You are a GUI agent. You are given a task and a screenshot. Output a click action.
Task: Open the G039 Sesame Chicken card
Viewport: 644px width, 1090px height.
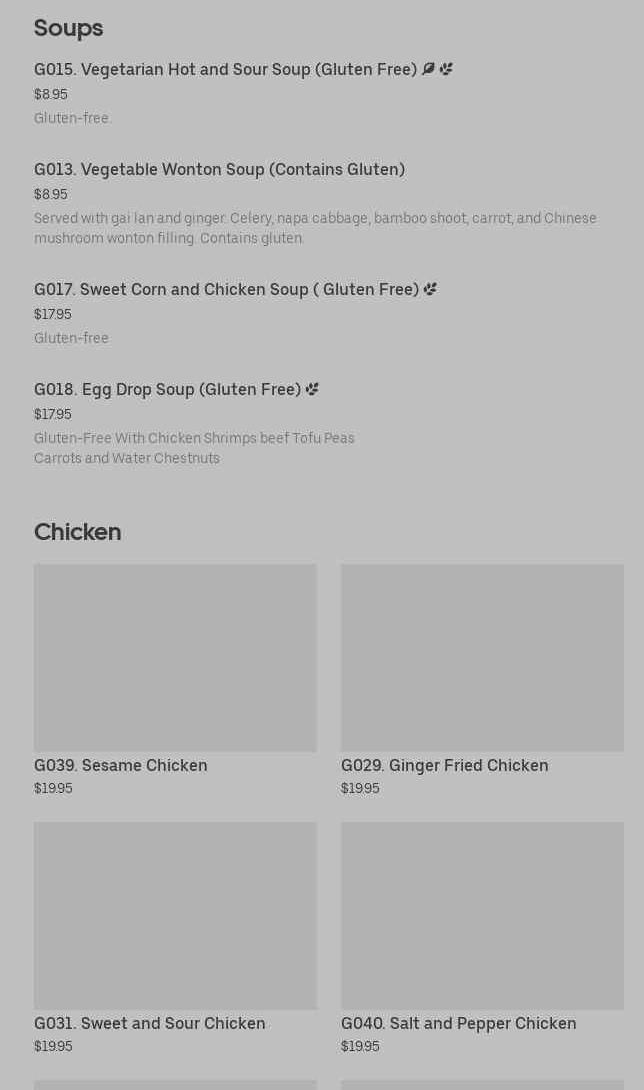coord(175,680)
